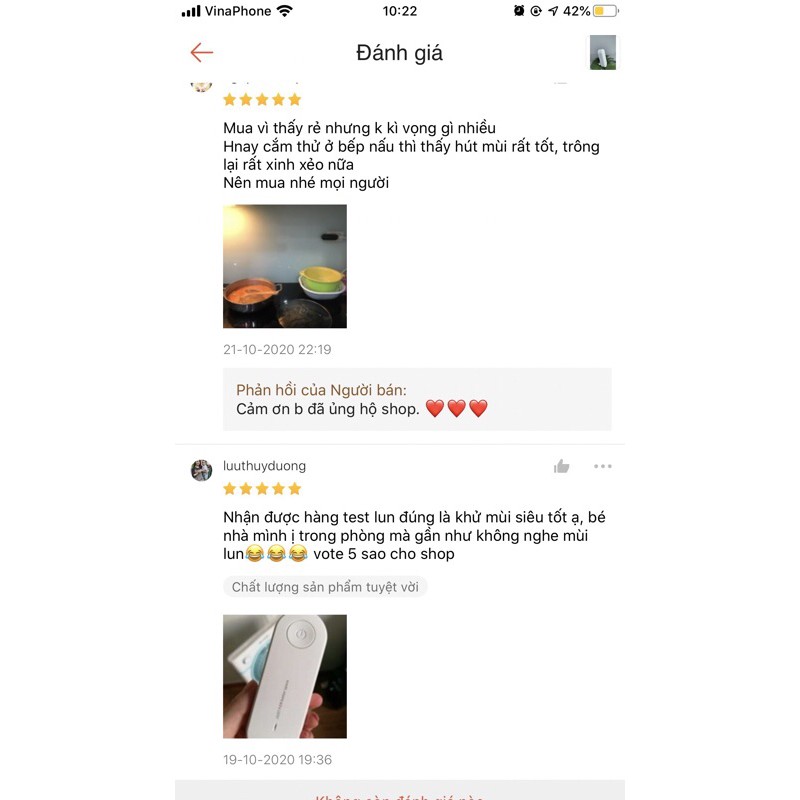Like luuthuyduong's review
Screen dimensions: 800x800
pos(562,466)
